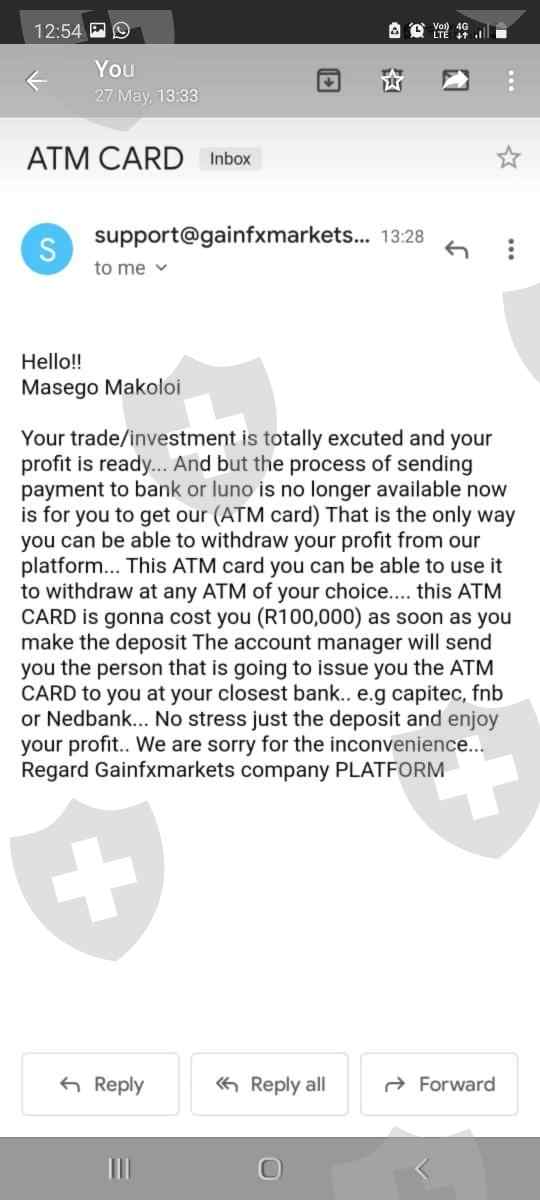540x1200 pixels.
Task: Go back from the image viewer
Action: [36, 82]
